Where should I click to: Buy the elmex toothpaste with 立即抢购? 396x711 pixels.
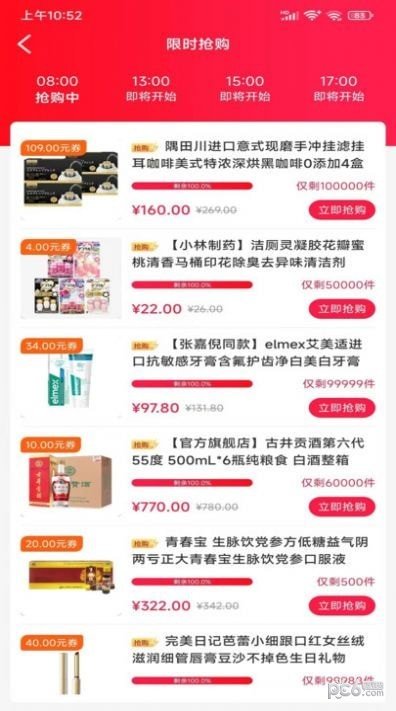coord(342,408)
